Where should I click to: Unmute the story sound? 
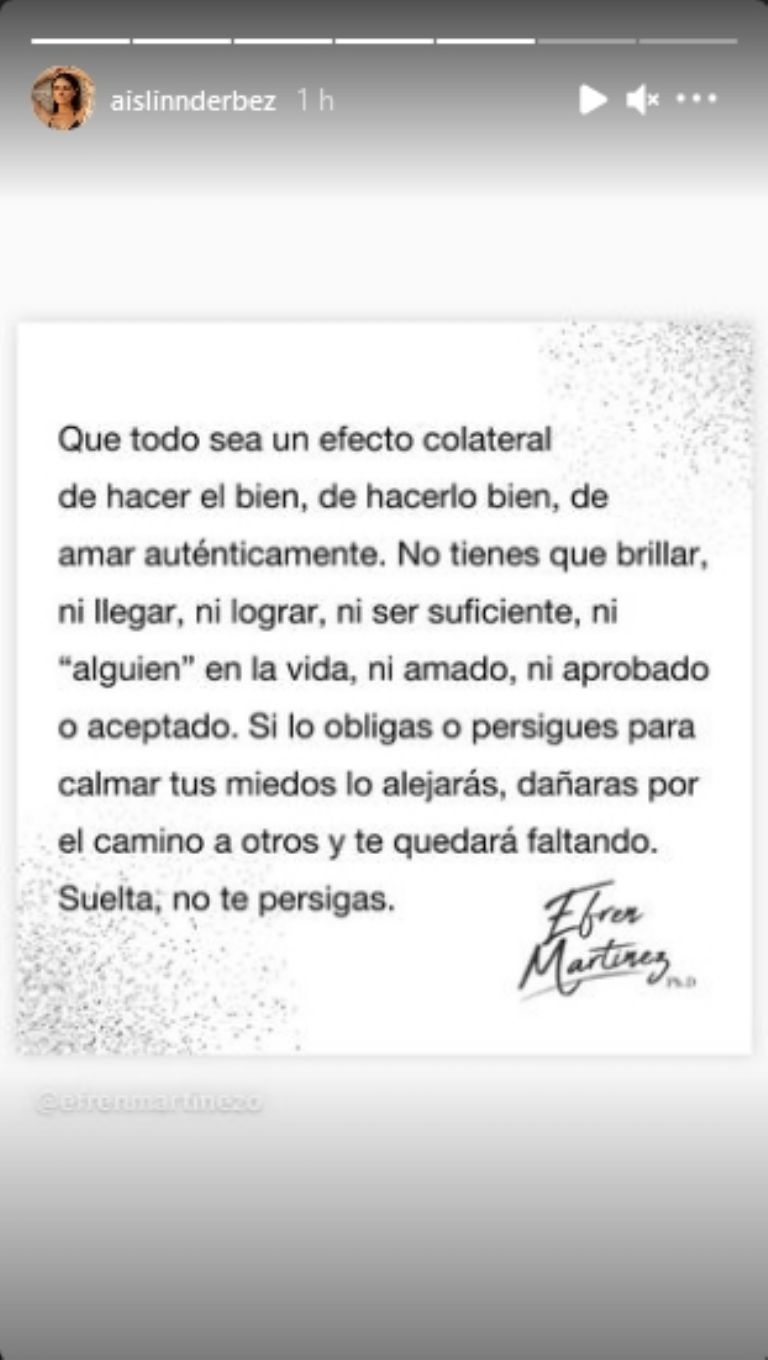(x=642, y=99)
